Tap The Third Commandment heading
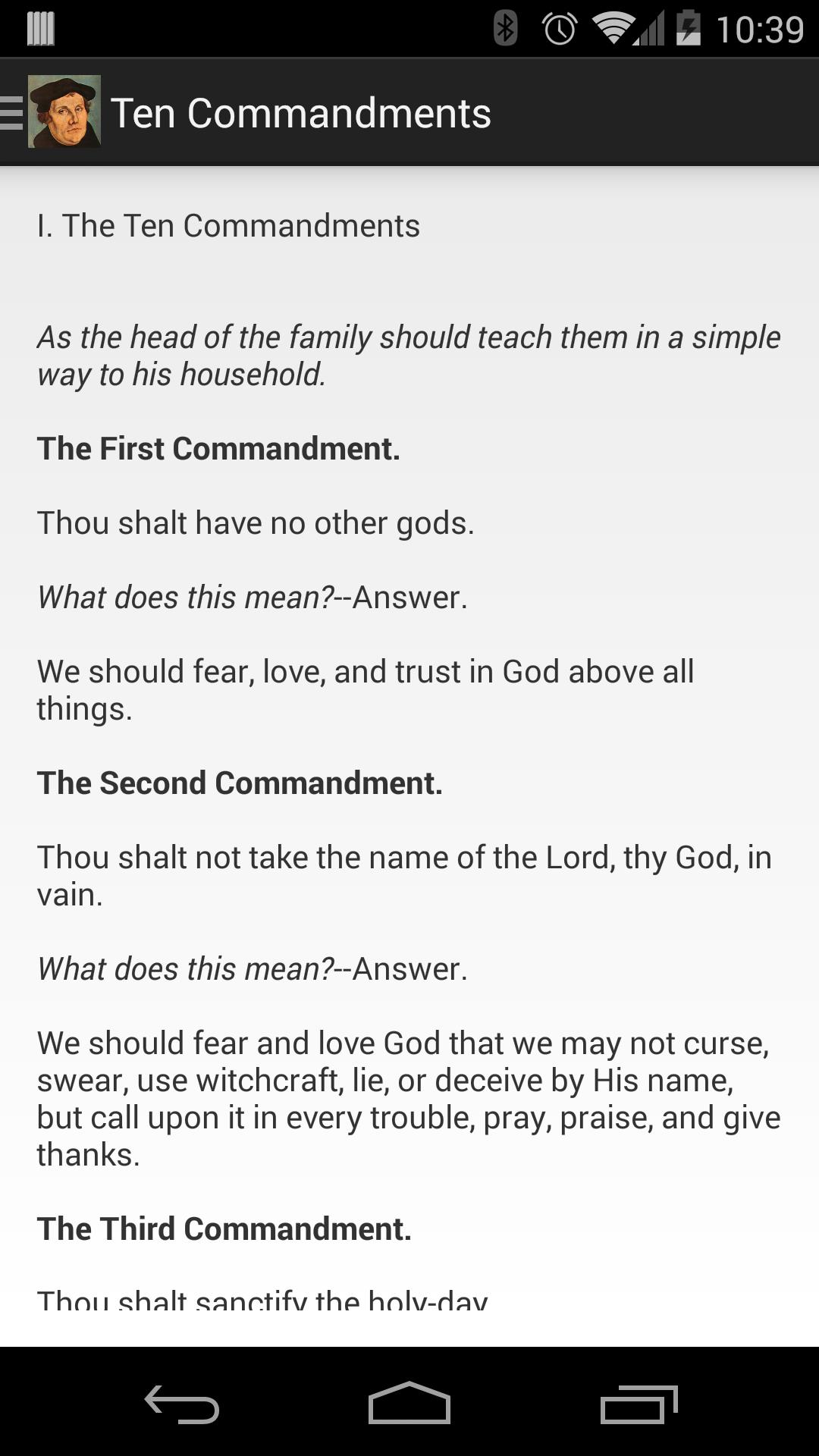Image resolution: width=819 pixels, height=1456 pixels. [x=225, y=1229]
